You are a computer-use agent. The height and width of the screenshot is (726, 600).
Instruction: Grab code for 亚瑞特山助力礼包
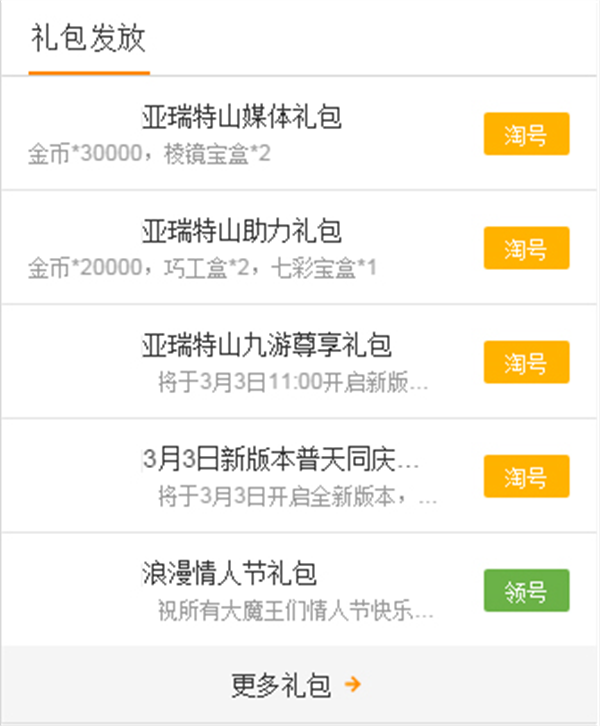pyautogui.click(x=526, y=248)
